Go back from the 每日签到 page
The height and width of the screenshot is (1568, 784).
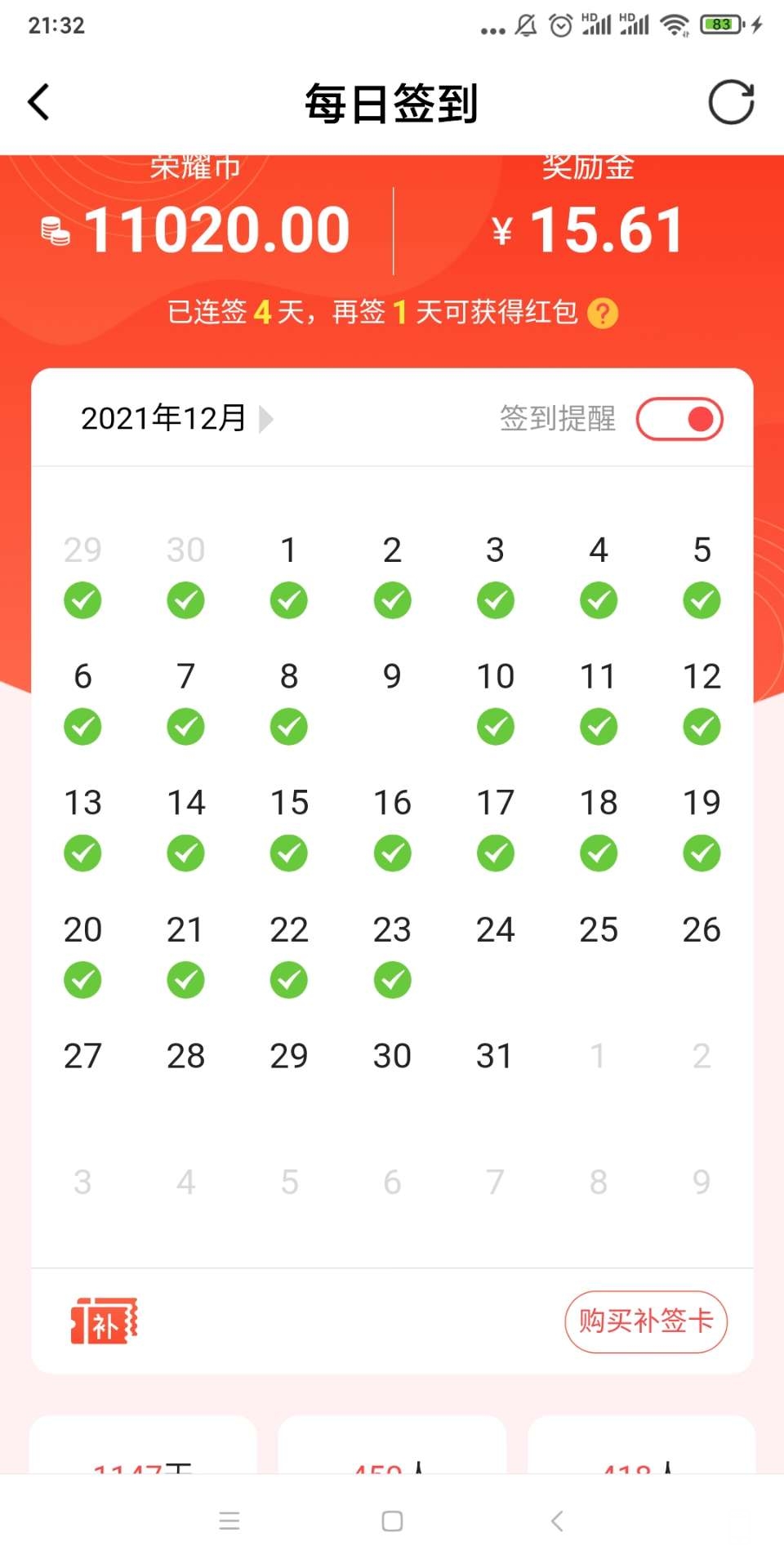38,103
